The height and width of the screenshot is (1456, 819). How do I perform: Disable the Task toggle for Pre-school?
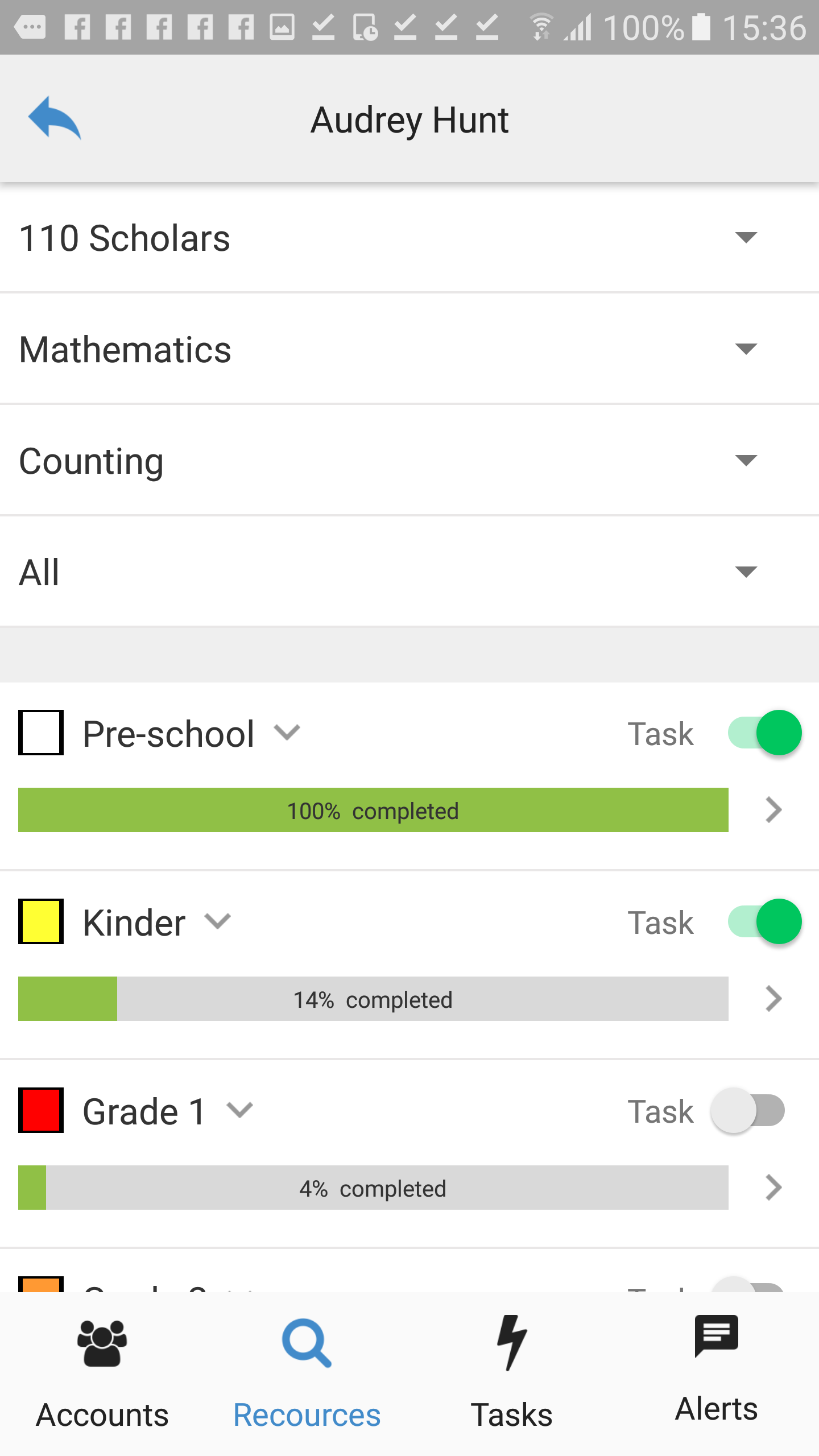(x=762, y=733)
